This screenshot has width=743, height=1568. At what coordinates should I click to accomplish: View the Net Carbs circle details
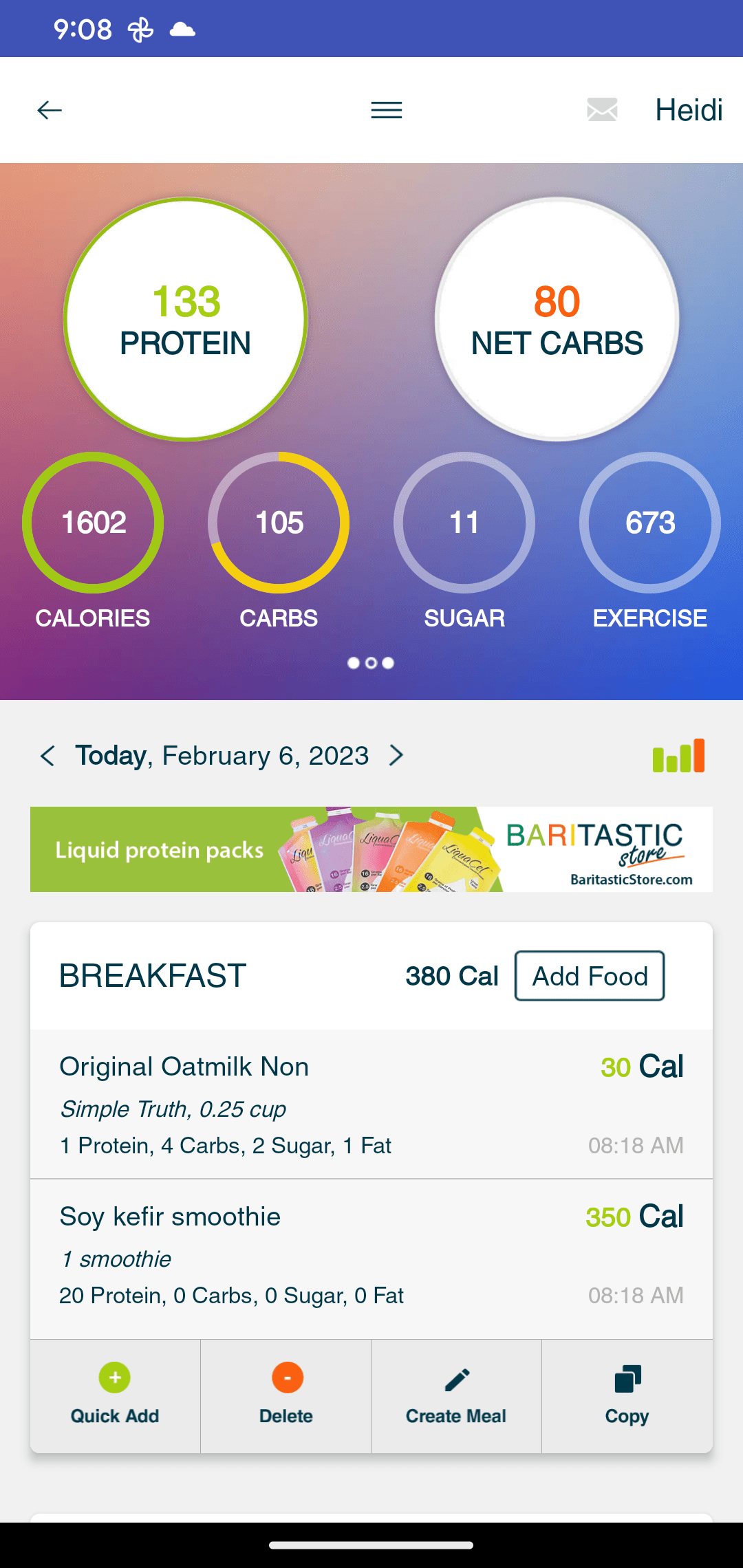coord(557,319)
